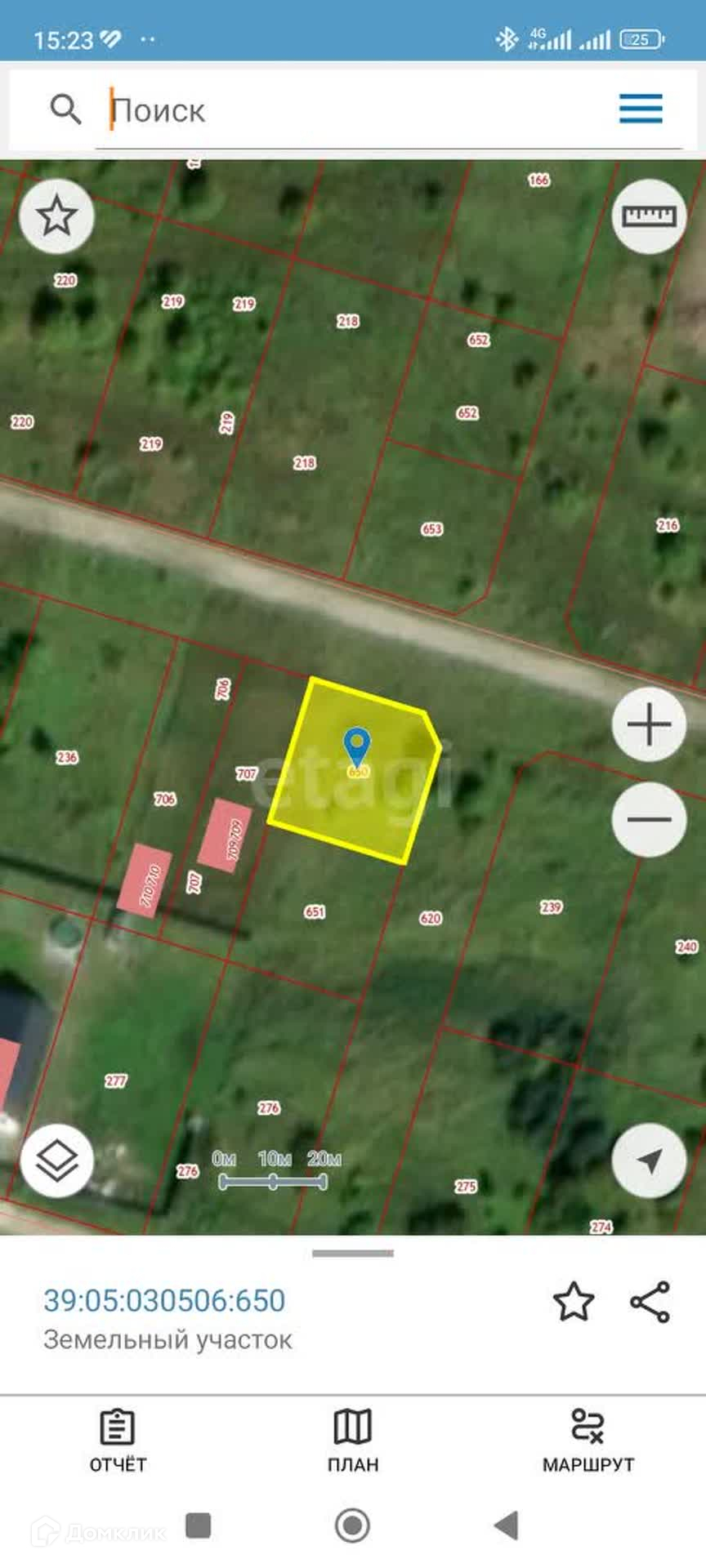This screenshot has width=706, height=1568.
Task: Activate the ruler measurement tool
Action: (x=650, y=216)
